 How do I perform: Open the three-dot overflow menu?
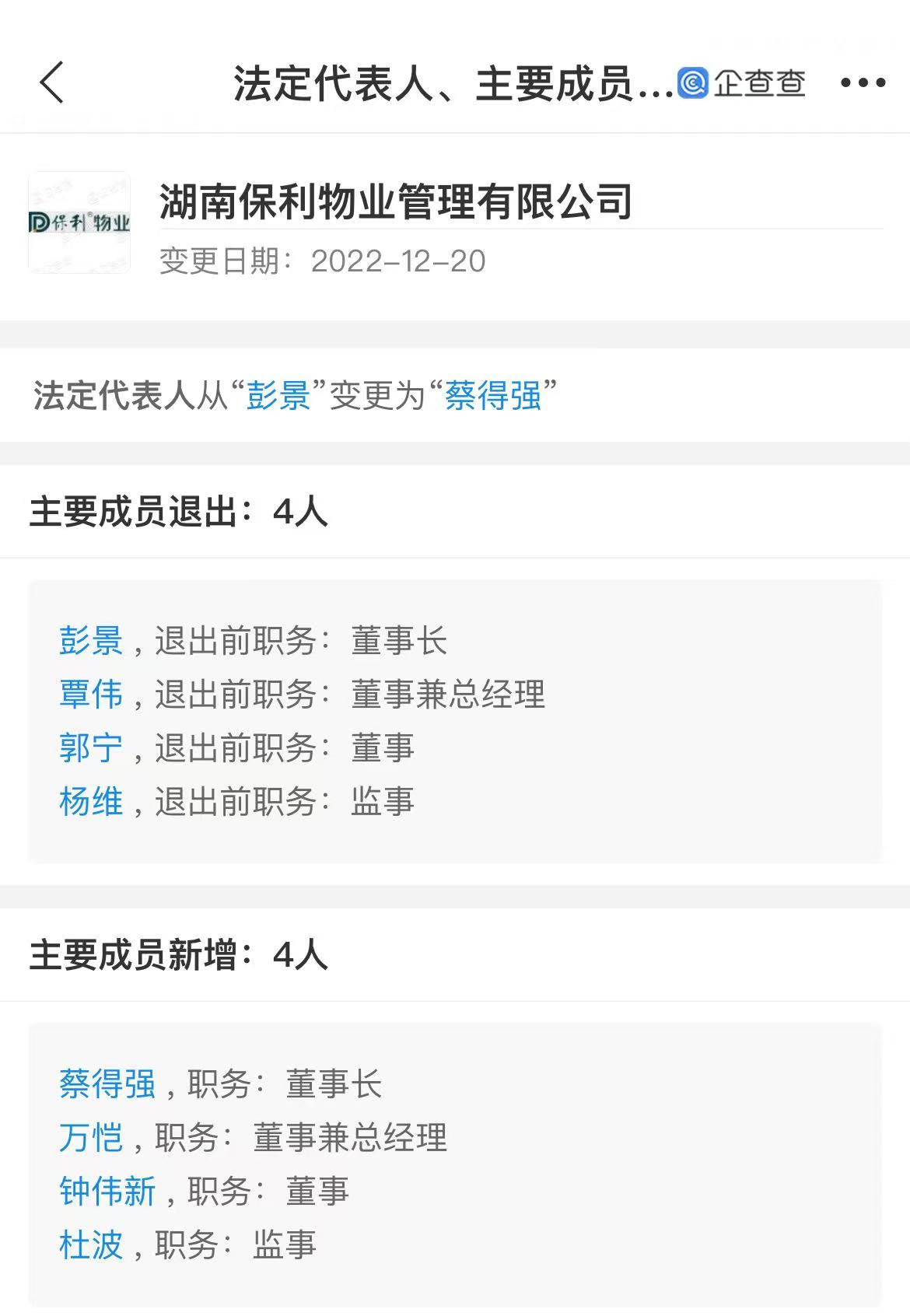click(863, 82)
